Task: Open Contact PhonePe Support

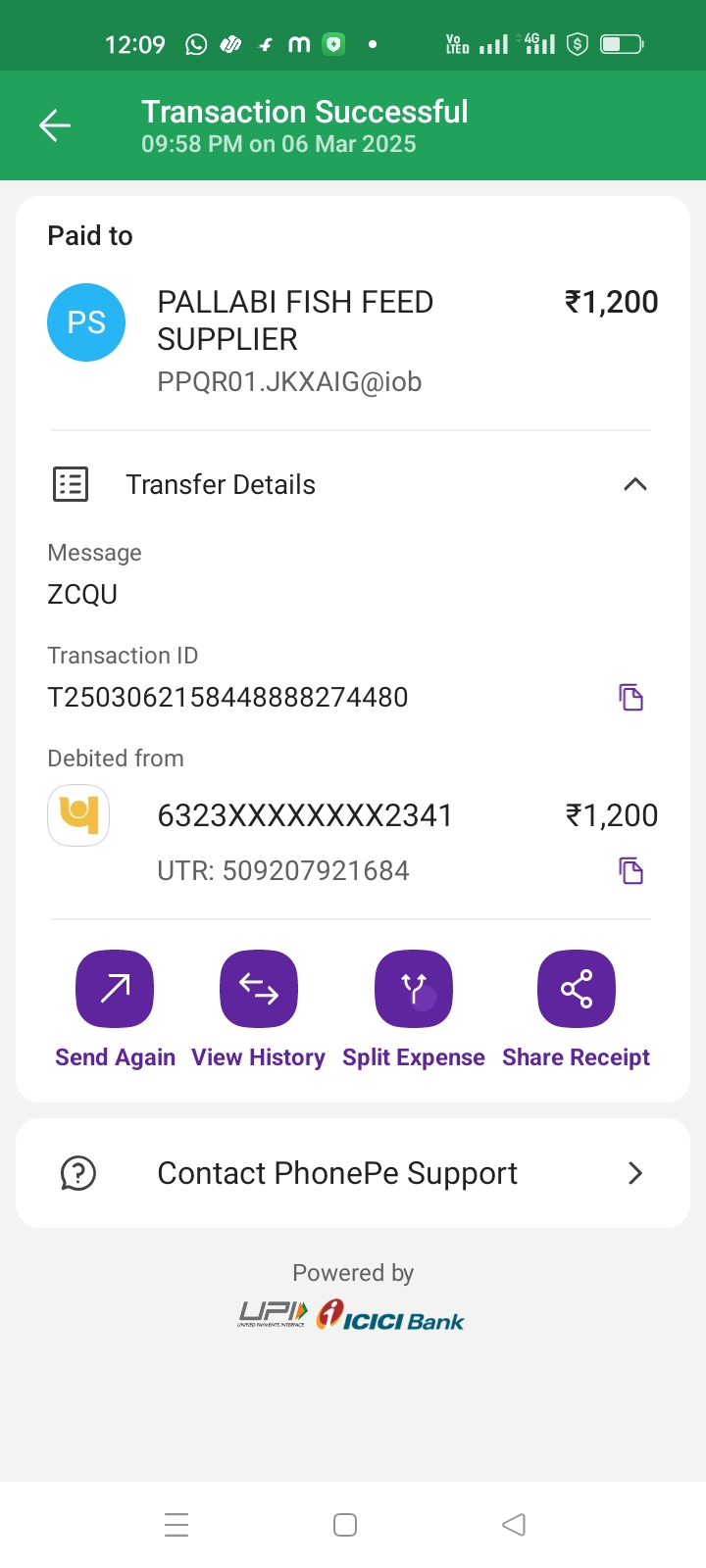Action: [353, 1173]
